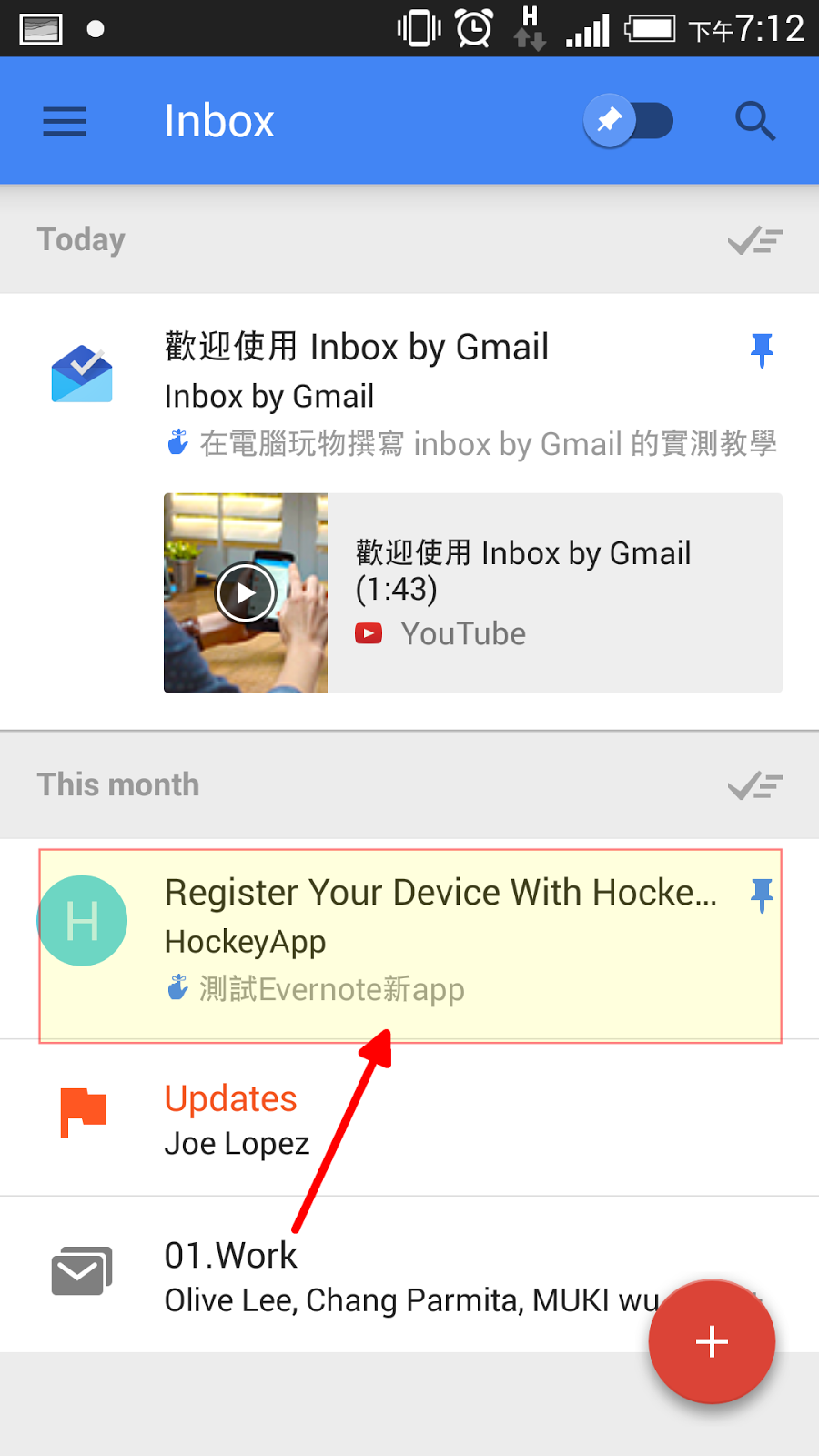Image resolution: width=819 pixels, height=1456 pixels.
Task: Unpin the Inbox by Gmail welcome email
Action: click(762, 349)
